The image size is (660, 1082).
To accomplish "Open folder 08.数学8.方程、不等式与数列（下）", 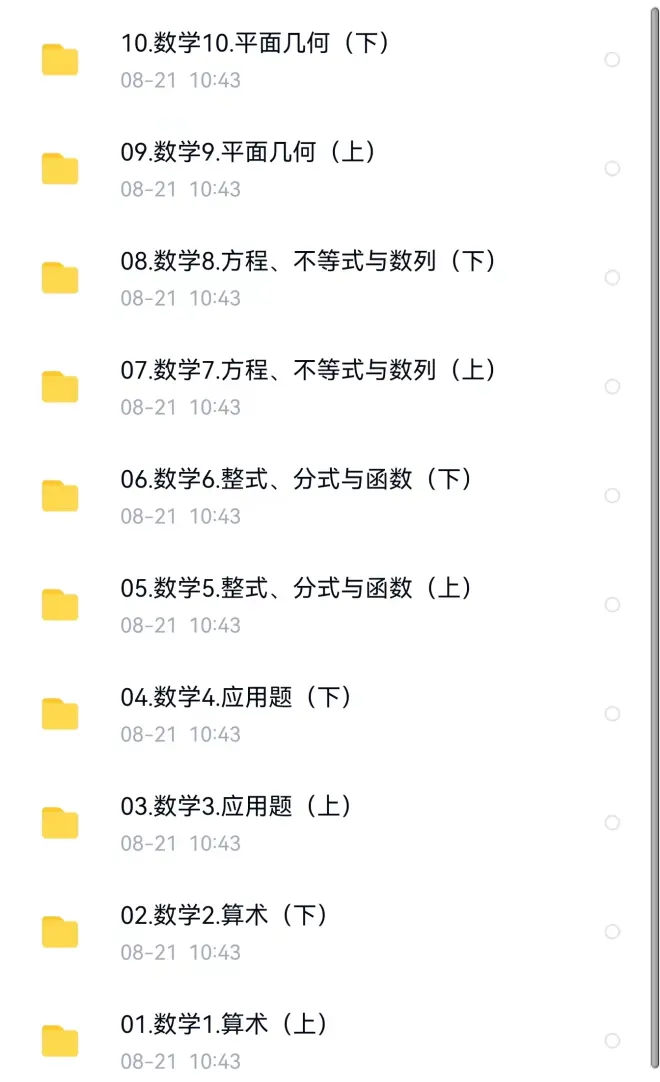I will (309, 261).
